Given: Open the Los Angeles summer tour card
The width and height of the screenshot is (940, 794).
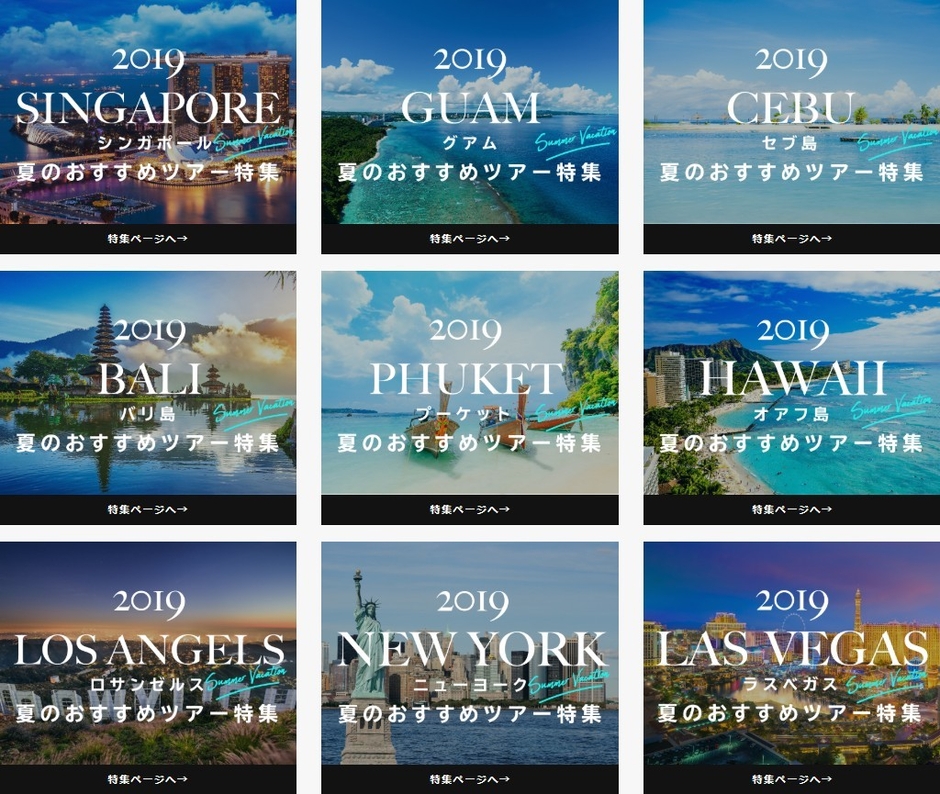Looking at the screenshot, I should [x=148, y=653].
